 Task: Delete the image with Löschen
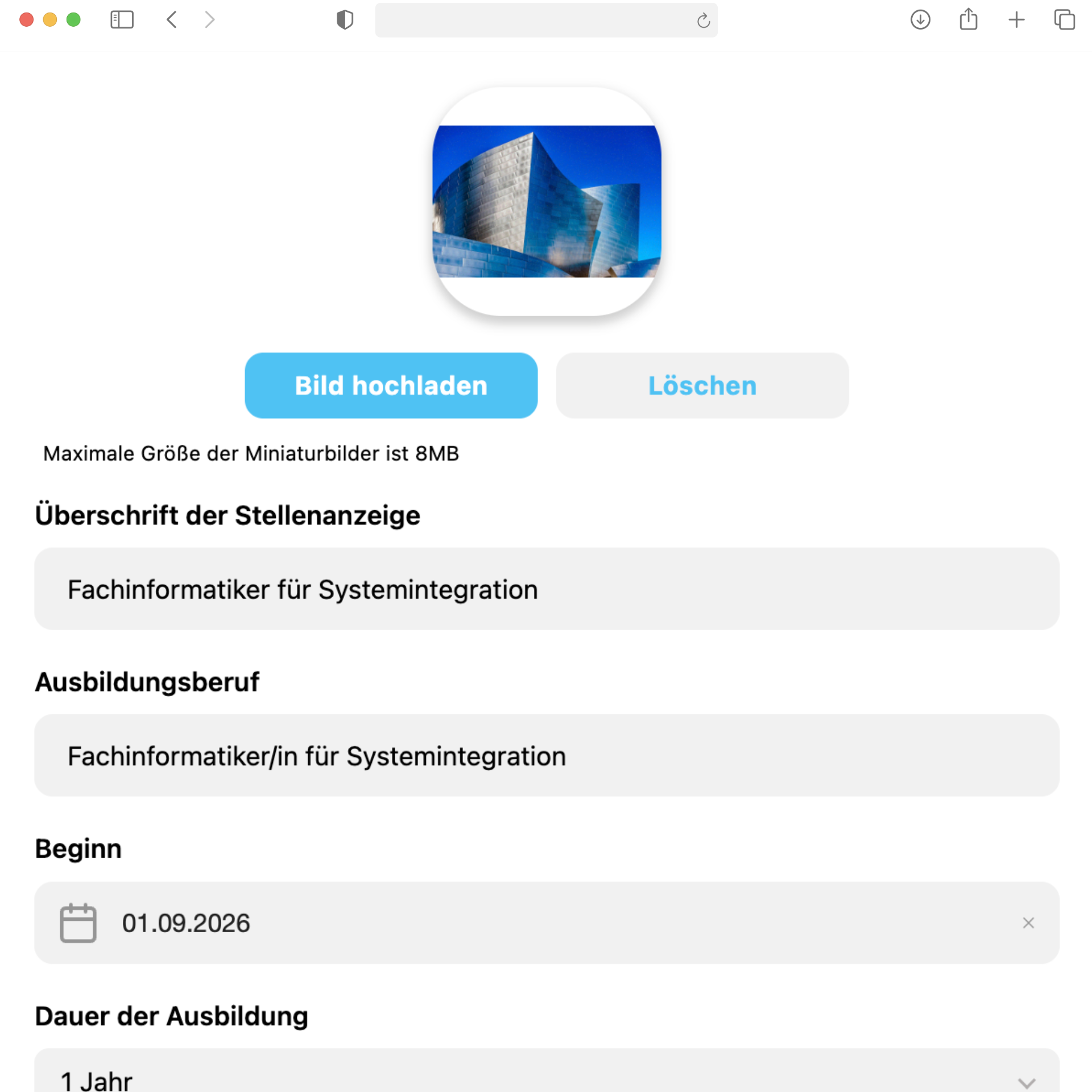click(702, 386)
